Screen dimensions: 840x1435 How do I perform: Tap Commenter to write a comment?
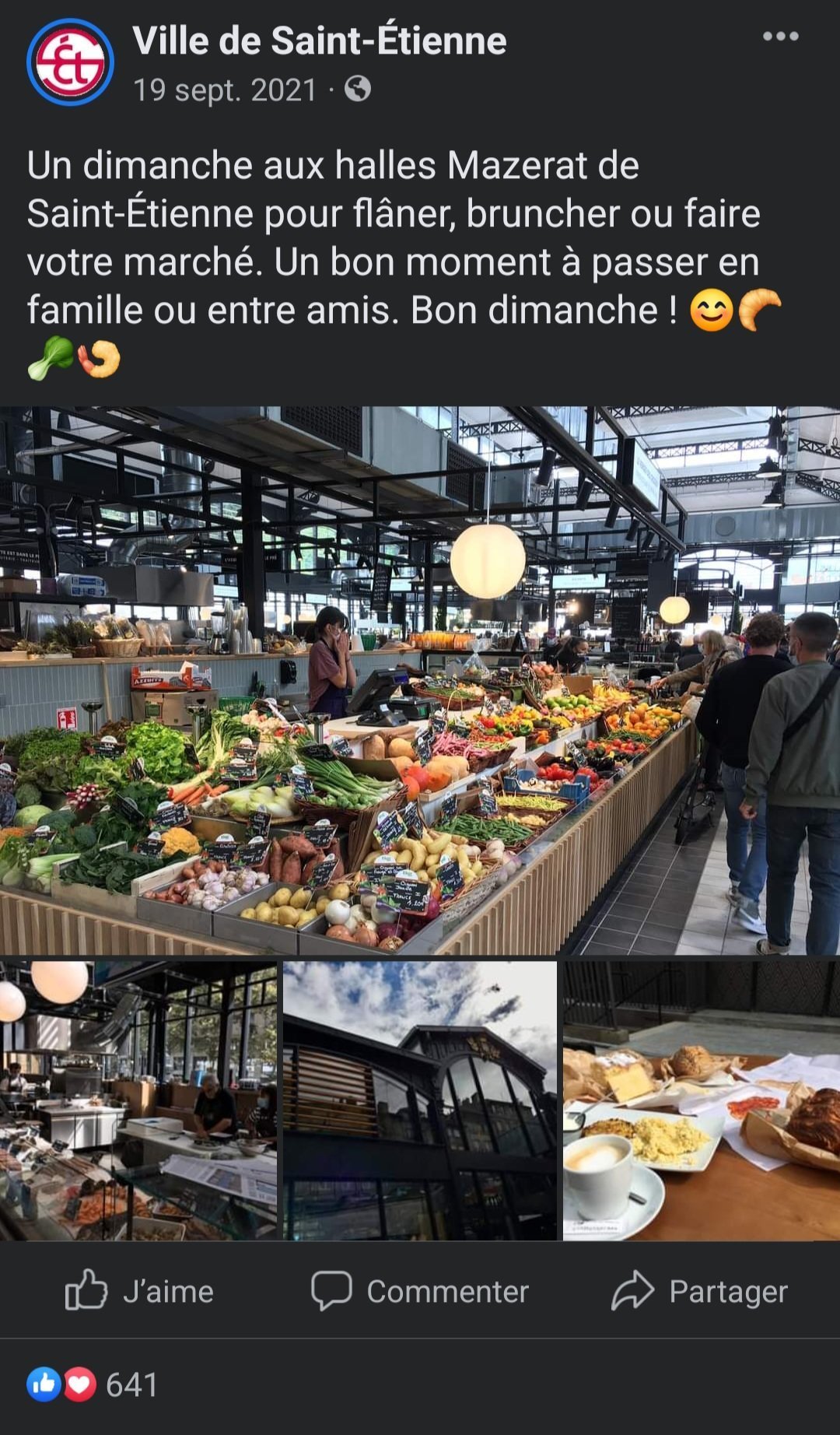420,1291
